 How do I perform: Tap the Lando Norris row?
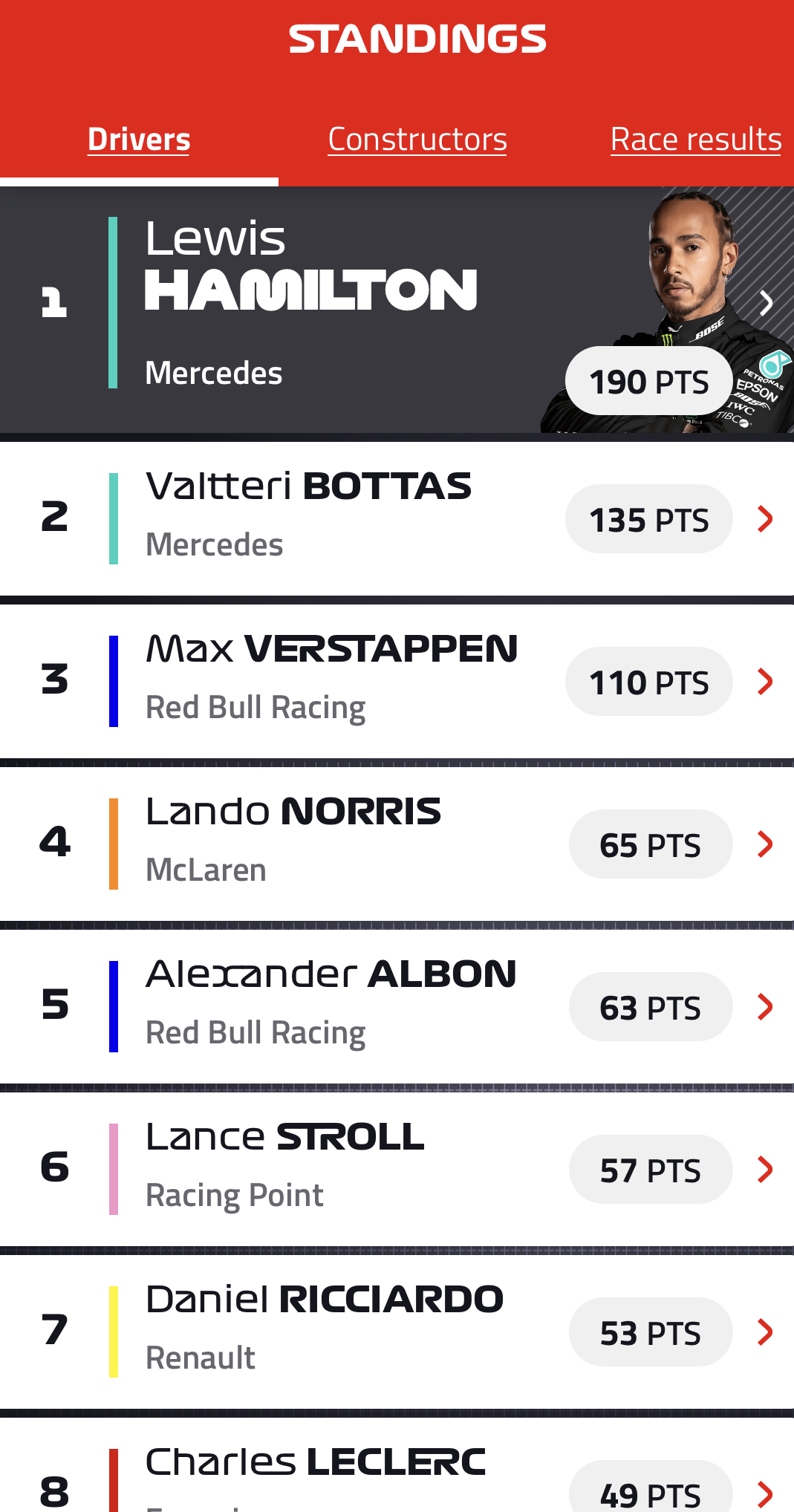397,844
